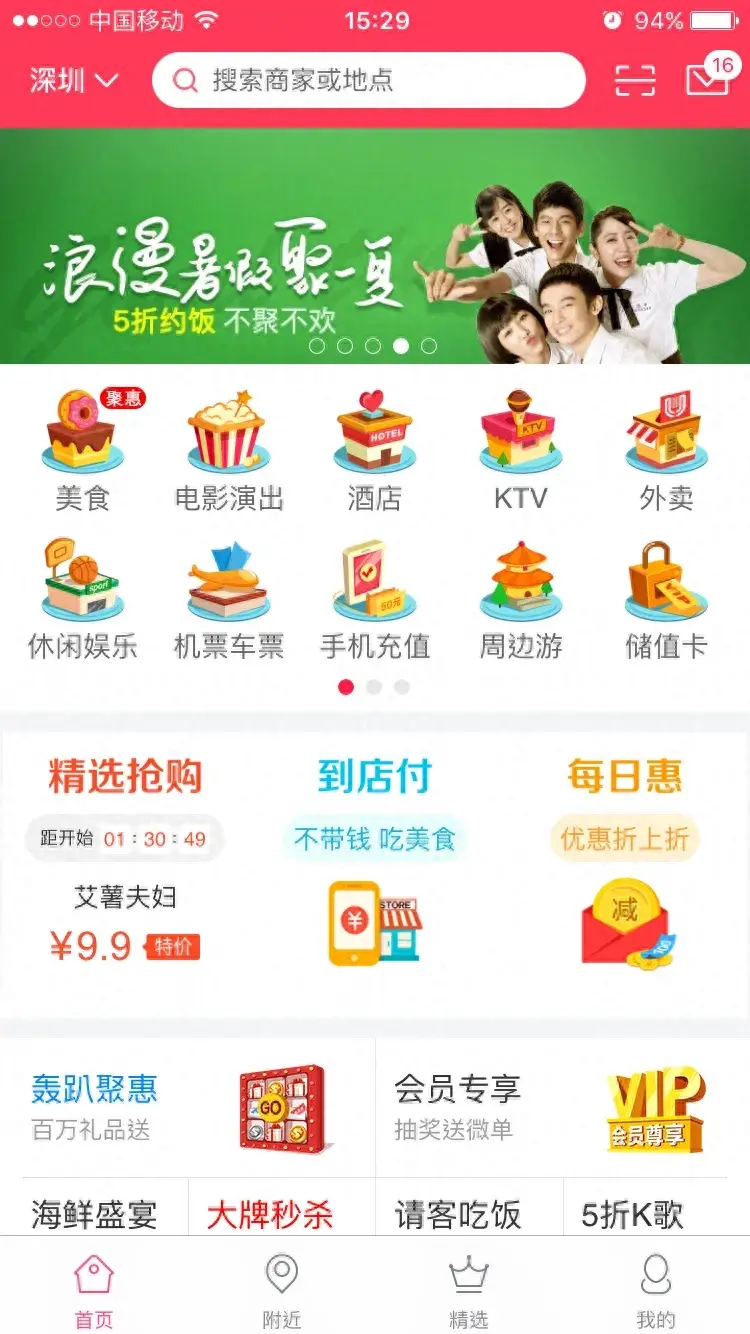750x1334 pixels.
Task: Switch to the 附近 tab
Action: click(x=281, y=1290)
